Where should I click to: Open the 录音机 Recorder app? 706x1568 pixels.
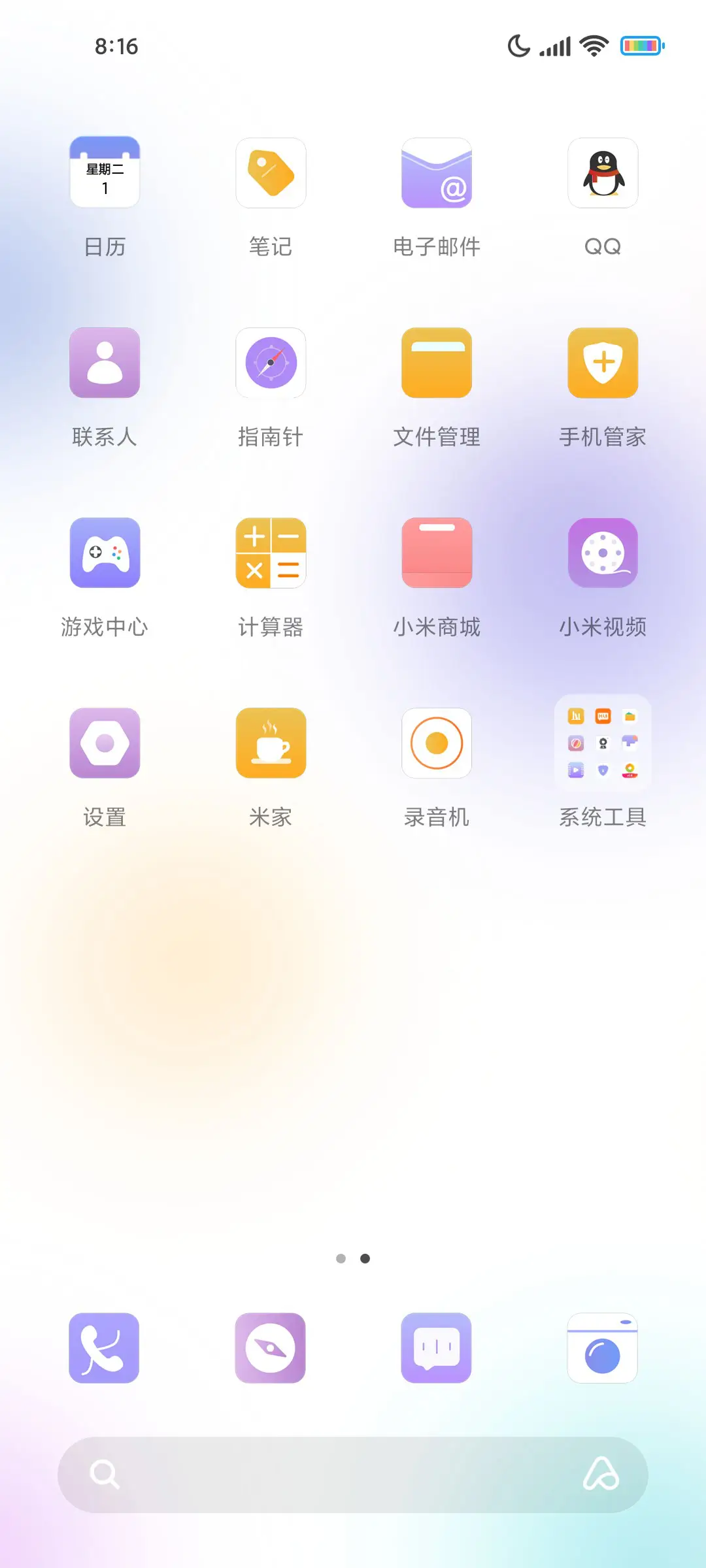tap(436, 743)
